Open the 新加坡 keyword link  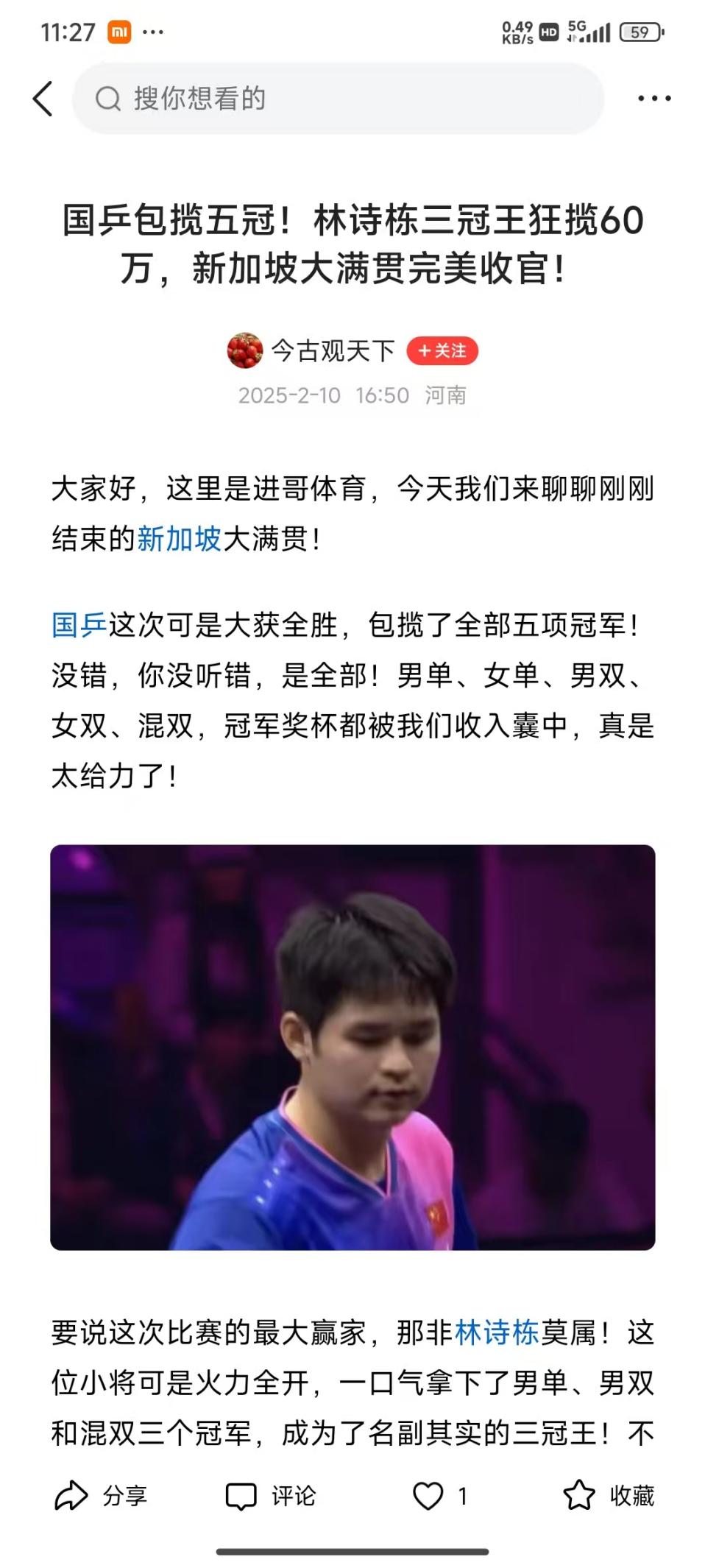(179, 540)
